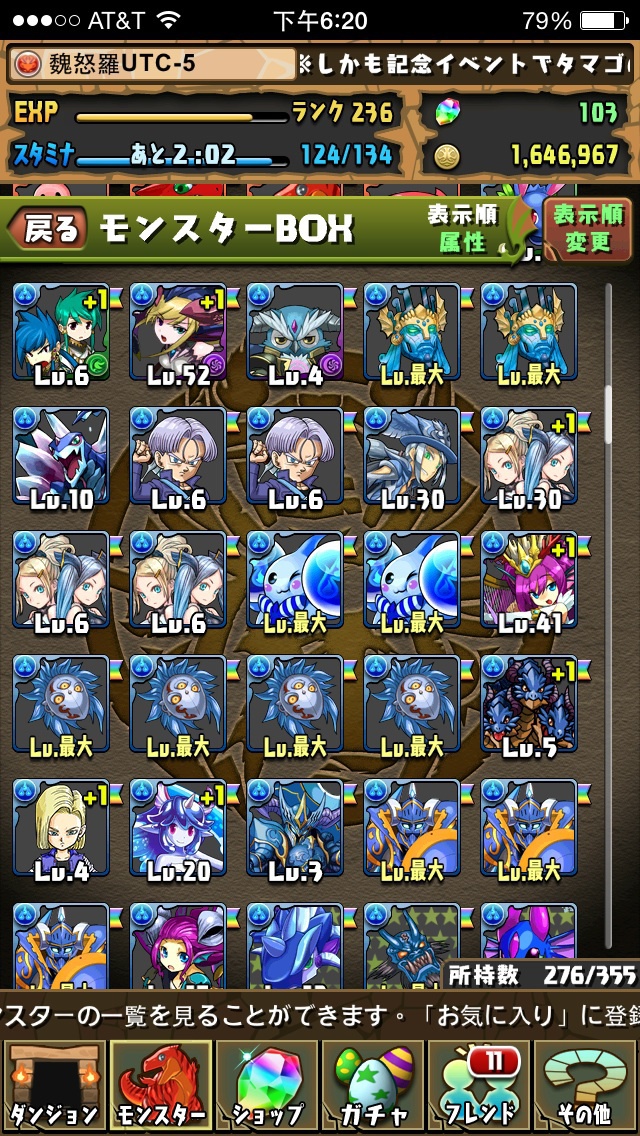This screenshot has height=1136, width=640.
Task: Open the フレンド tab with 11 badge
Action: point(478,1086)
